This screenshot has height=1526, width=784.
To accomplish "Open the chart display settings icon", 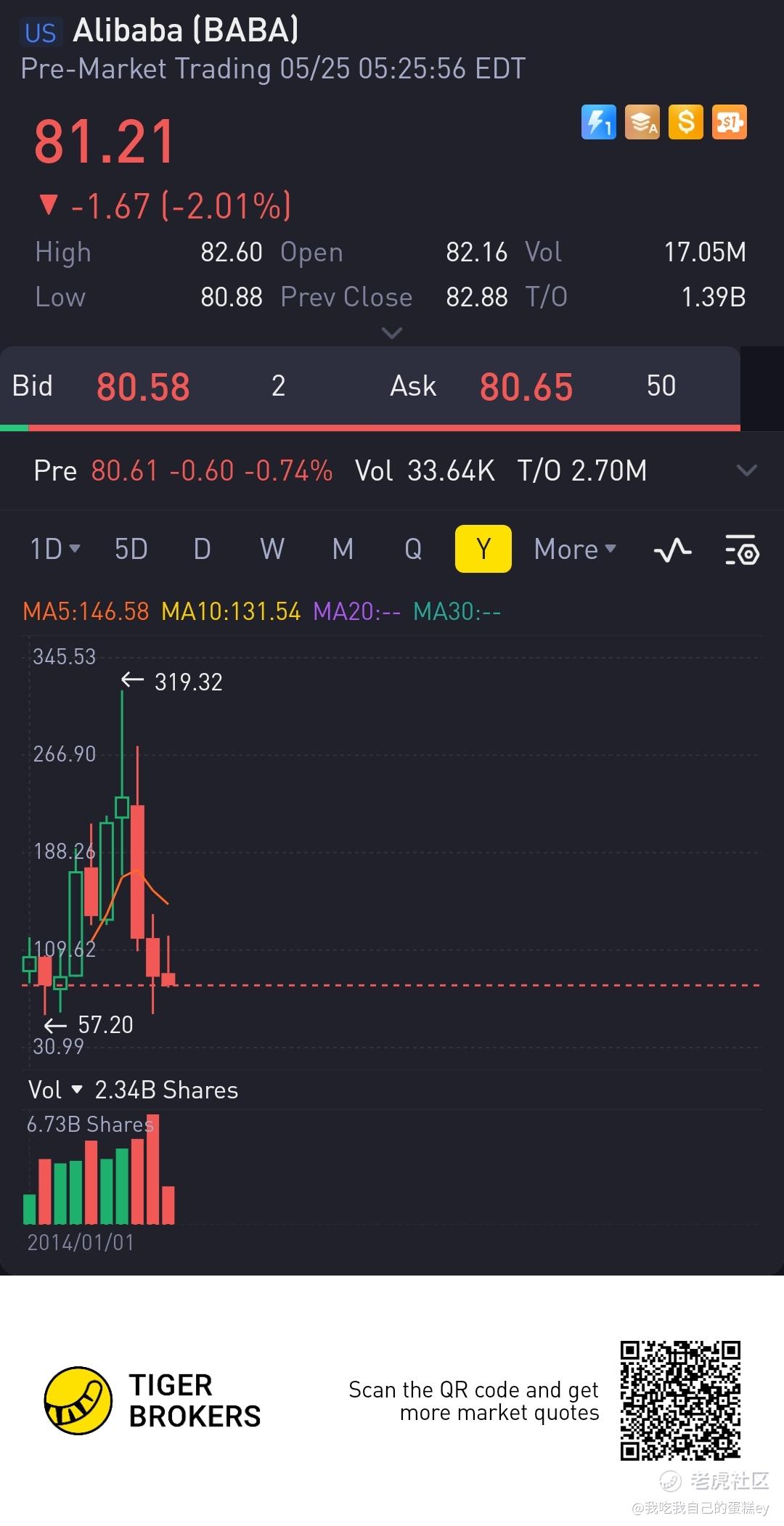I will pos(742,551).
